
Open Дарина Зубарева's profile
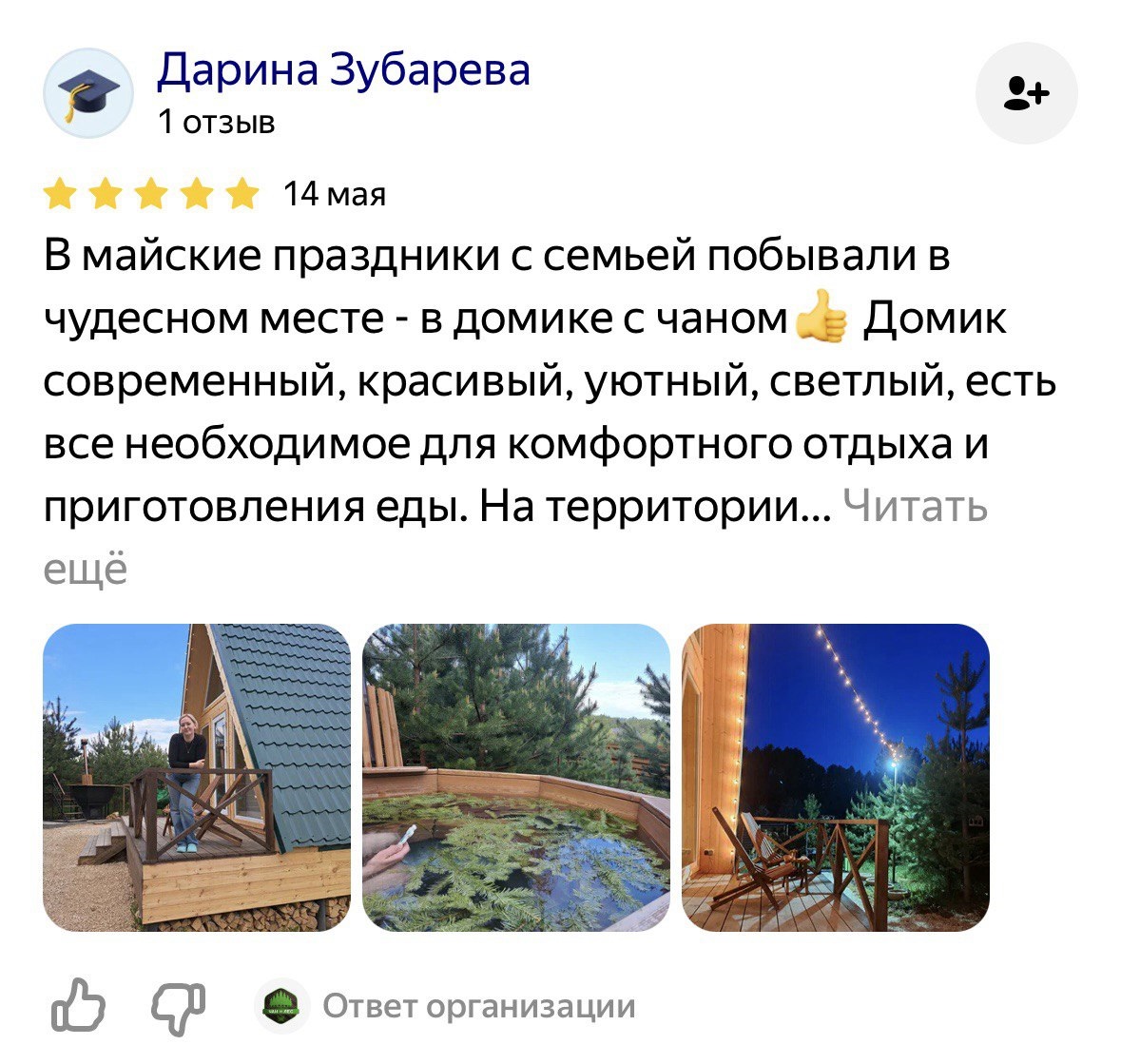[x=343, y=70]
